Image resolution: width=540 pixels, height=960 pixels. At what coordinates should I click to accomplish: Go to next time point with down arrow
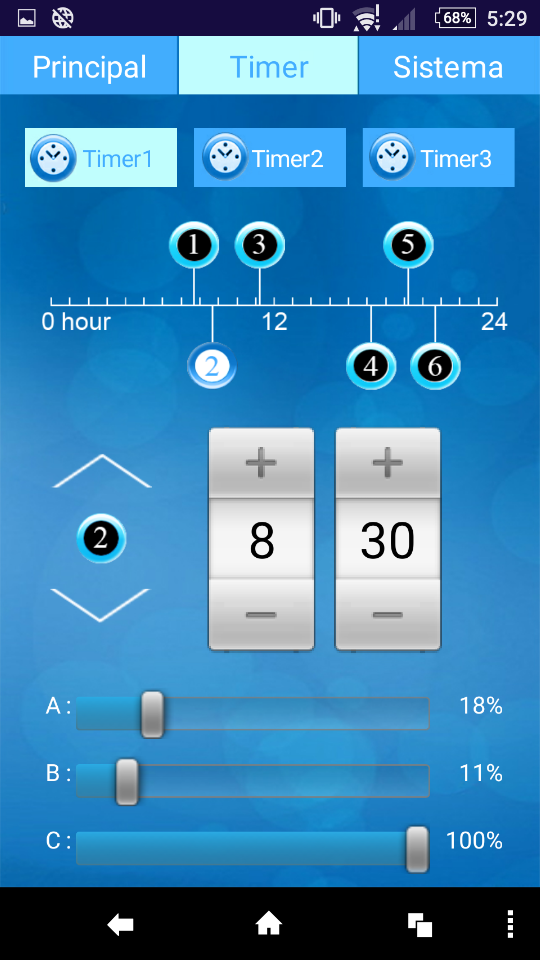click(x=100, y=605)
